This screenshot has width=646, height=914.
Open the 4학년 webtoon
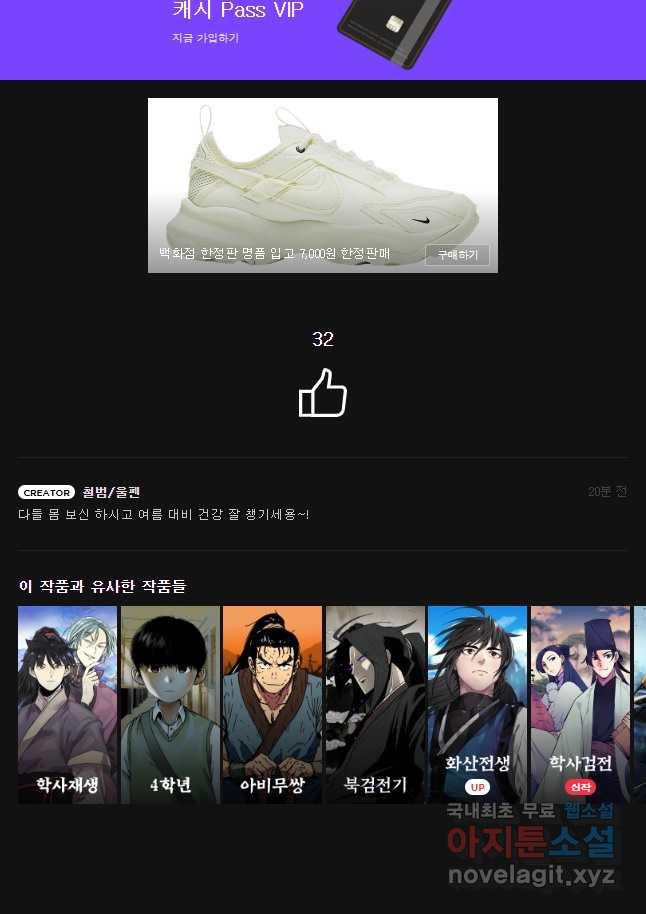[x=170, y=704]
